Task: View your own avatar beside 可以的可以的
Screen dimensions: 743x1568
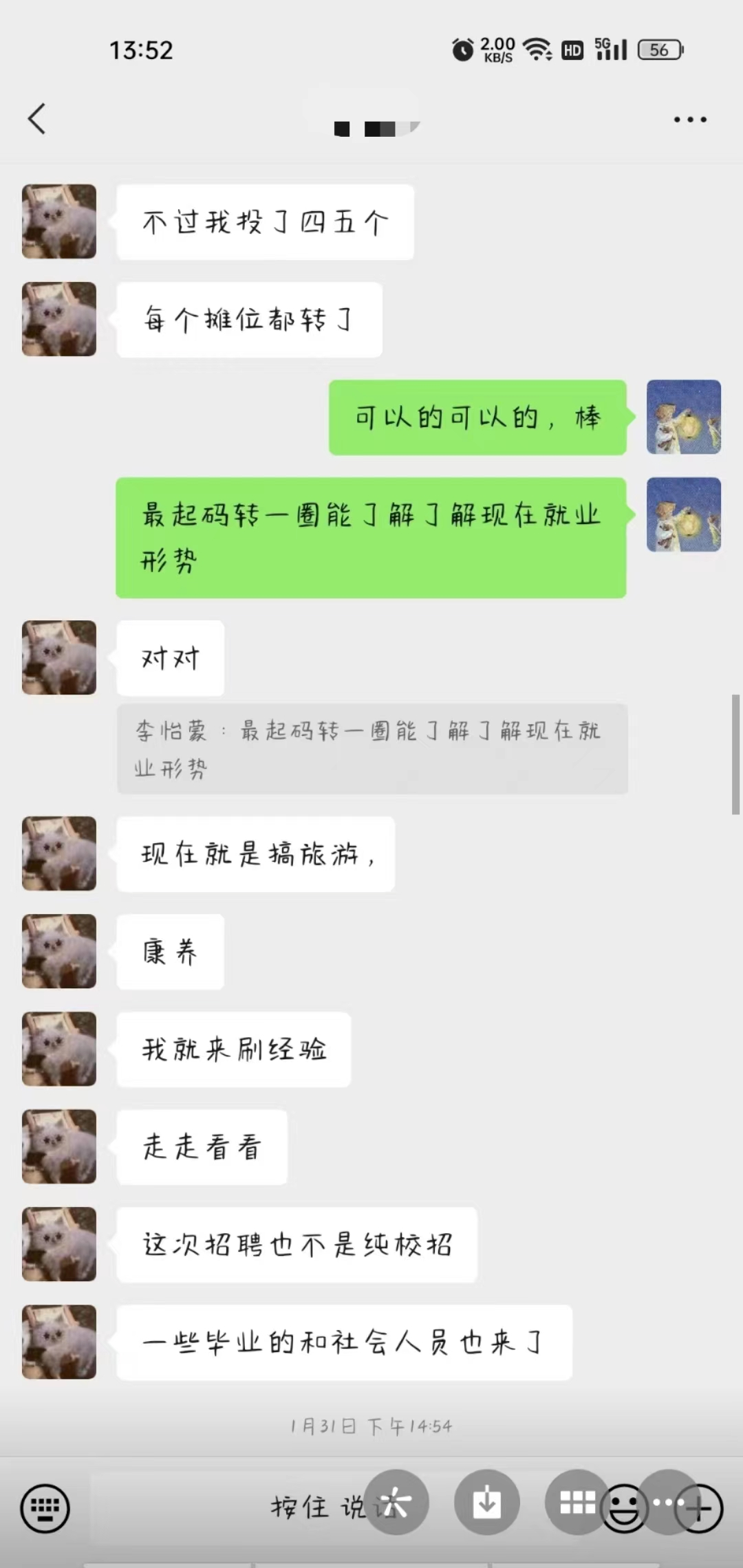Action: click(683, 417)
